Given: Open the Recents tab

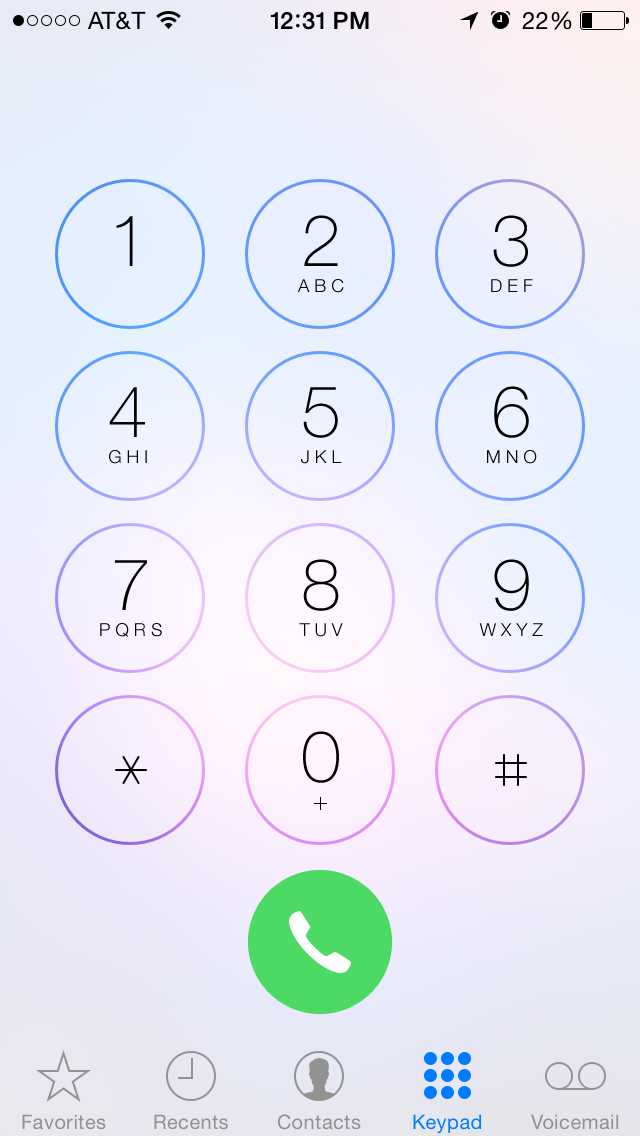Looking at the screenshot, I should coord(190,1090).
